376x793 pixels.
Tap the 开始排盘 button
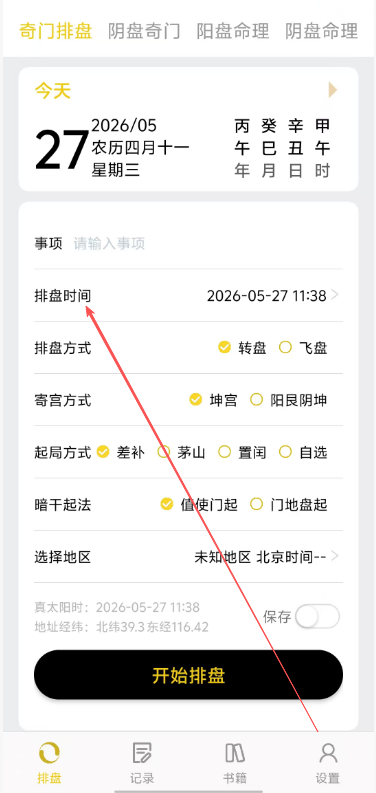tap(188, 675)
